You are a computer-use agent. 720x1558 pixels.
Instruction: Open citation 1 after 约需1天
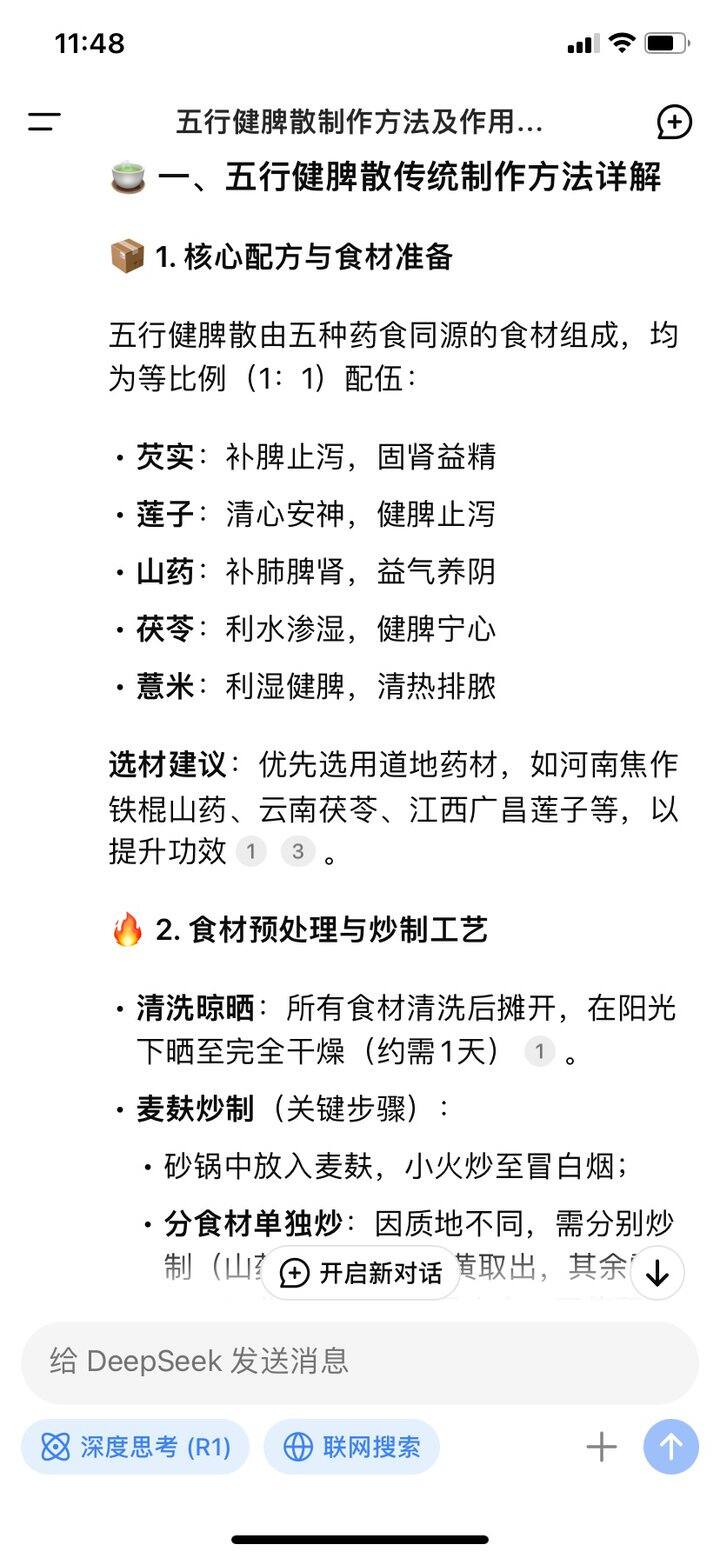click(539, 1051)
